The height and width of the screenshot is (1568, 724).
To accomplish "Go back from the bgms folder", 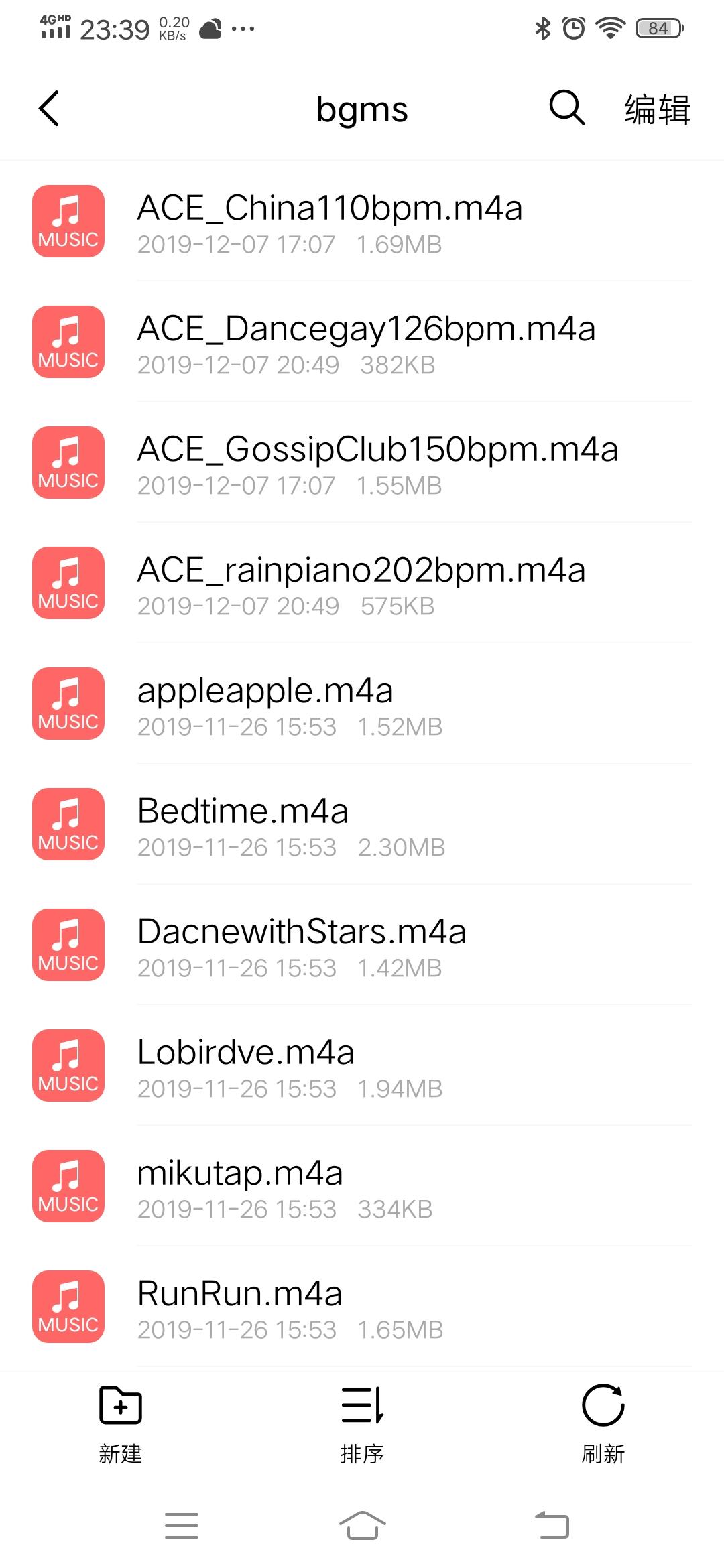I will tap(49, 109).
